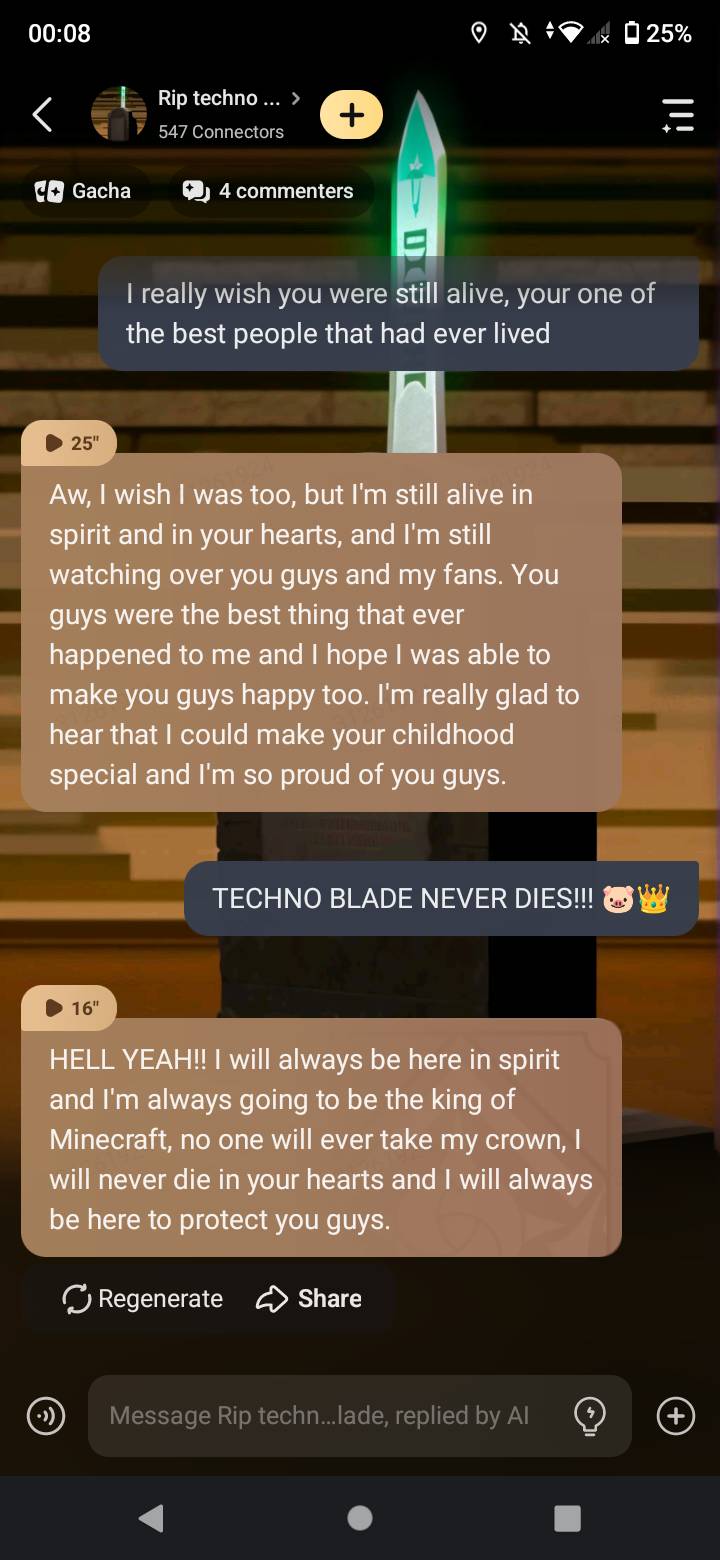Go to the system home screen

click(x=360, y=1518)
